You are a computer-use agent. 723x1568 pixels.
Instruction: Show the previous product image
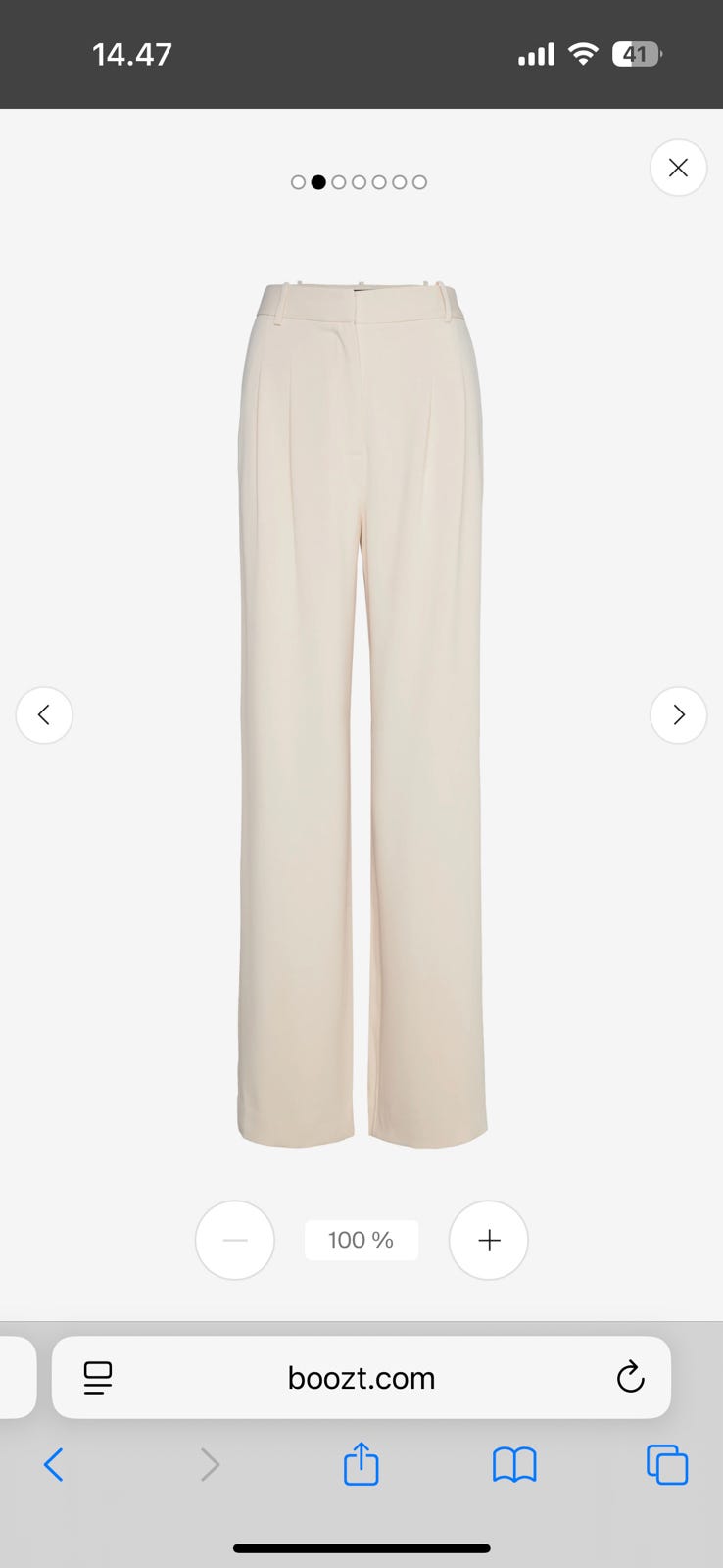tap(44, 715)
